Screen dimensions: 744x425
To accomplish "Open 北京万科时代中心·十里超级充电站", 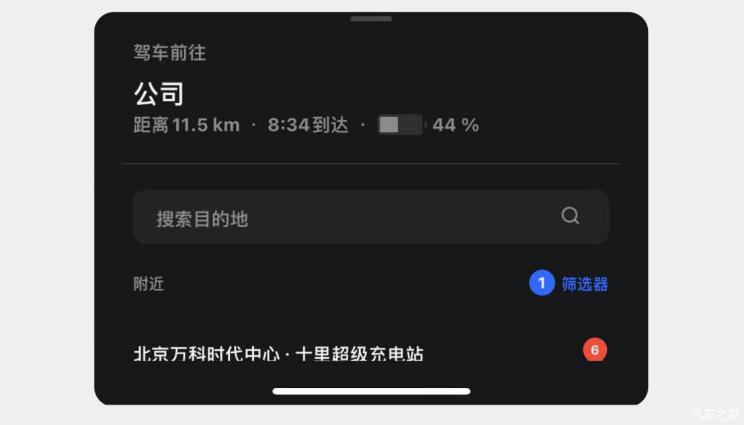I will 279,354.
